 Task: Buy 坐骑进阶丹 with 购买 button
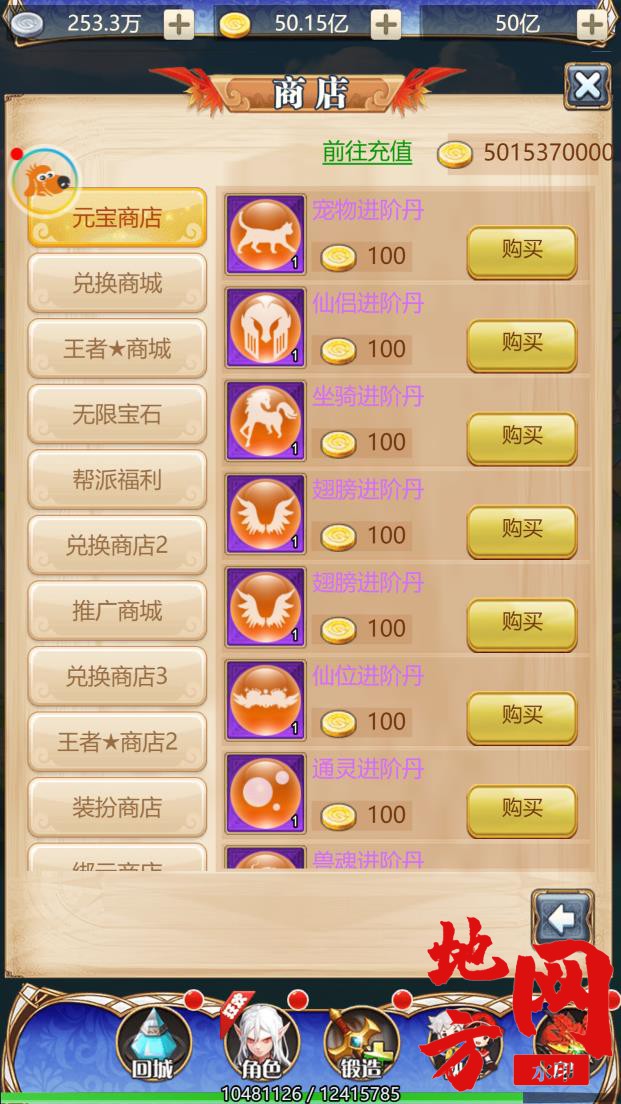[521, 437]
